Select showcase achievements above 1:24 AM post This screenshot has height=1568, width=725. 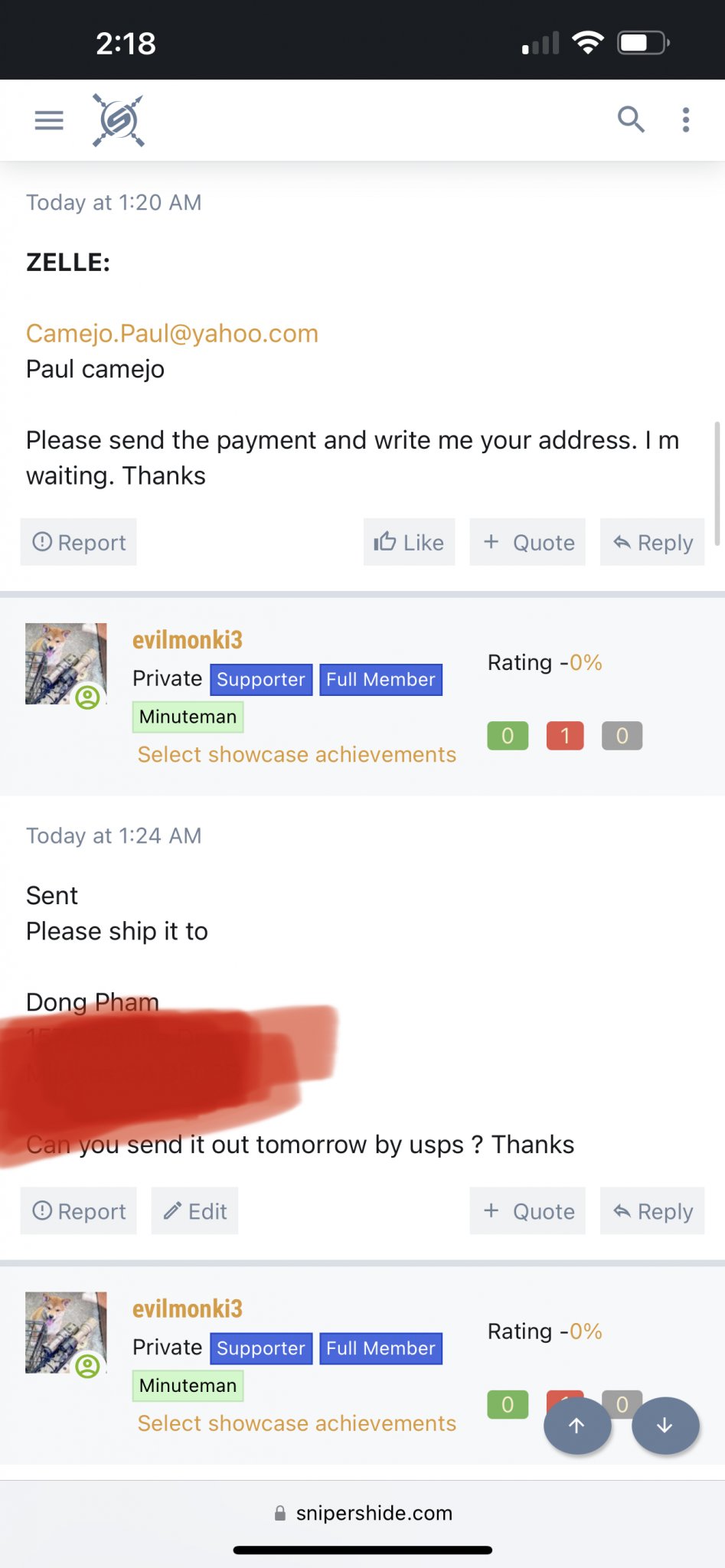click(296, 755)
